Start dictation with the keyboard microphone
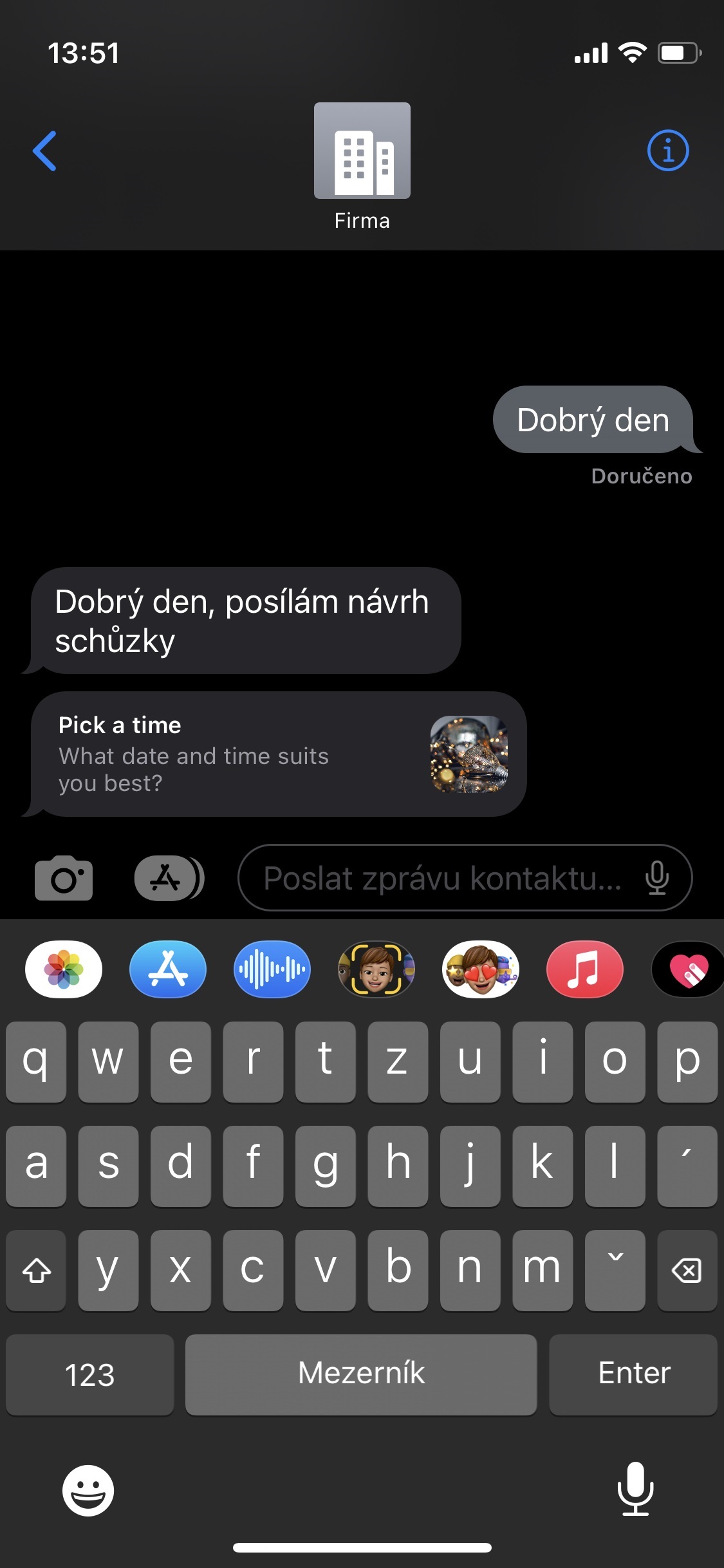The width and height of the screenshot is (724, 1568). (x=635, y=1489)
